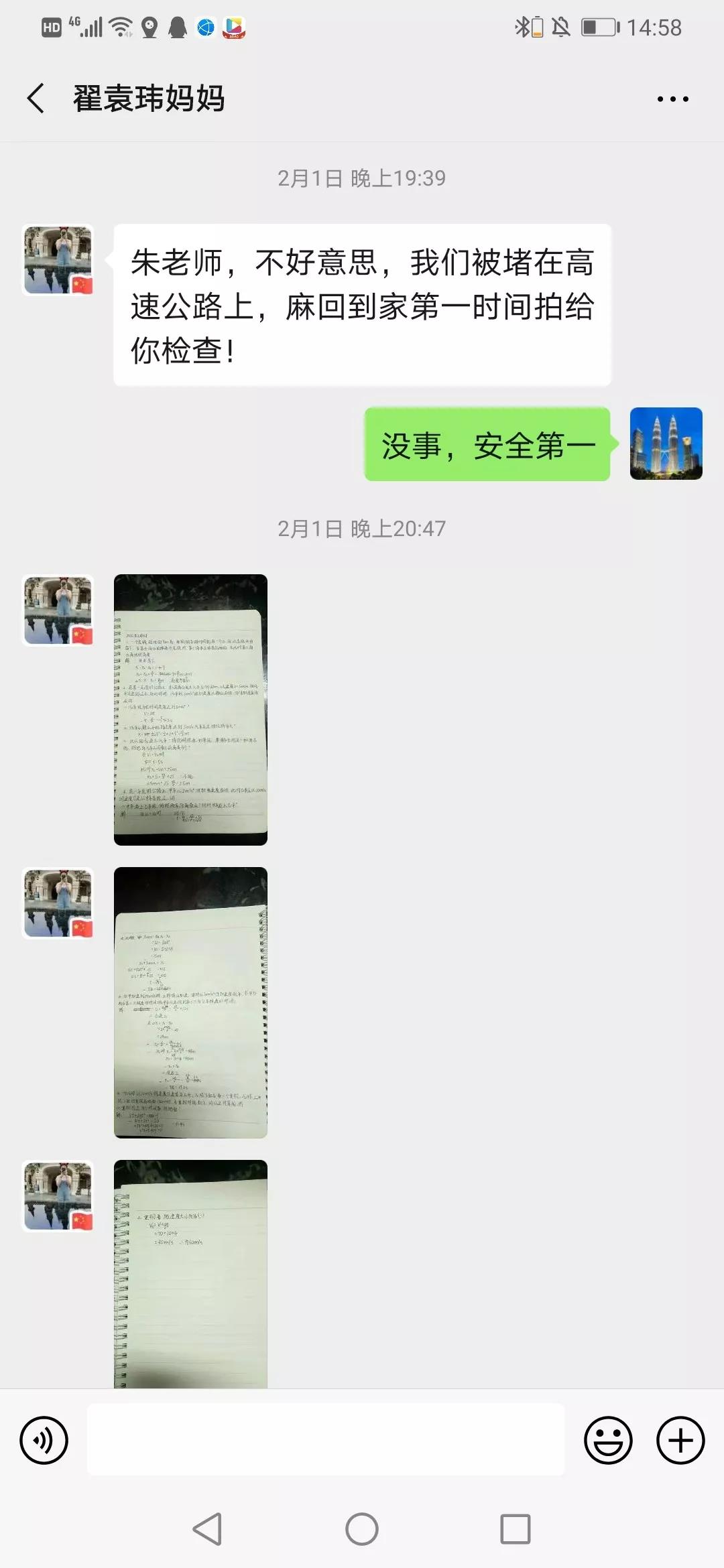Open the plus attachment menu
724x1568 pixels.
point(680,1439)
